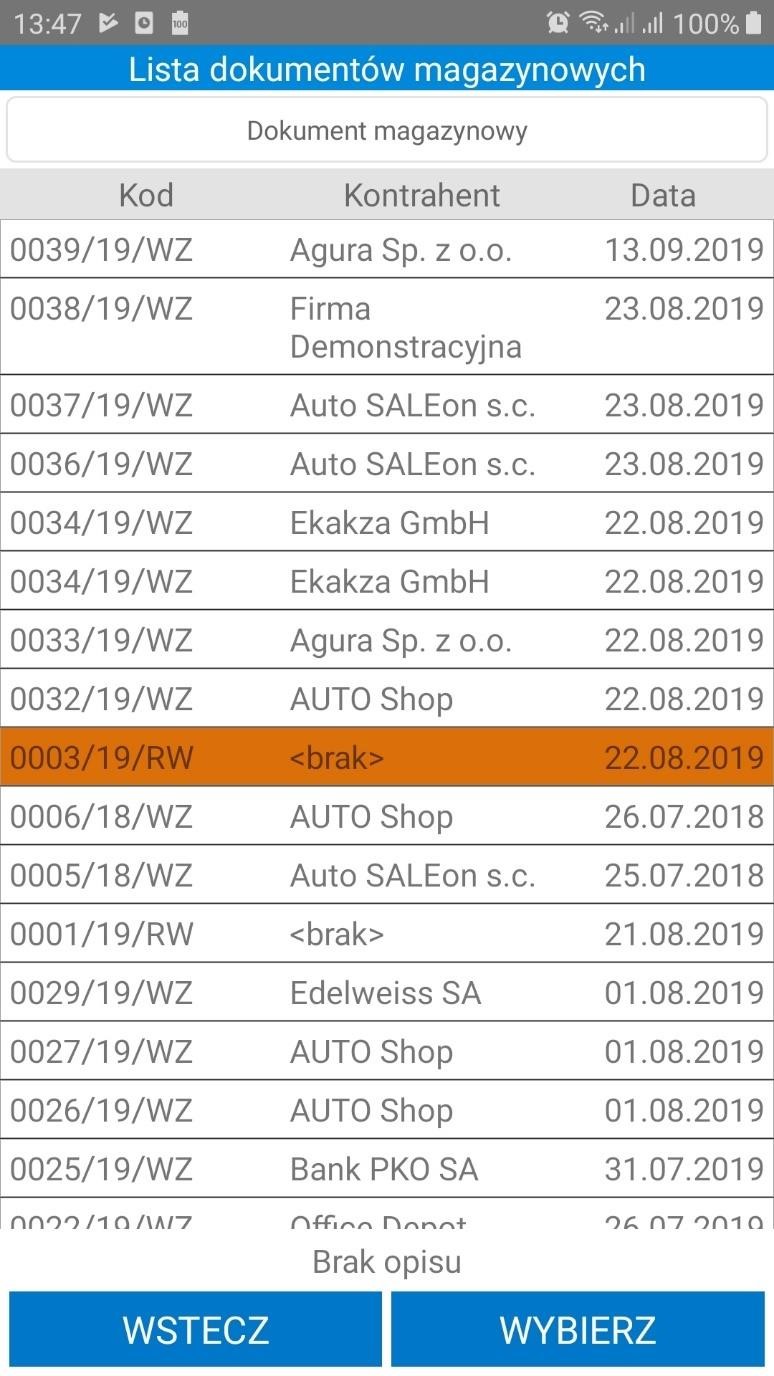The width and height of the screenshot is (774, 1376).
Task: Choose document 0026/19/WZ AUTO Shop
Action: click(387, 1110)
